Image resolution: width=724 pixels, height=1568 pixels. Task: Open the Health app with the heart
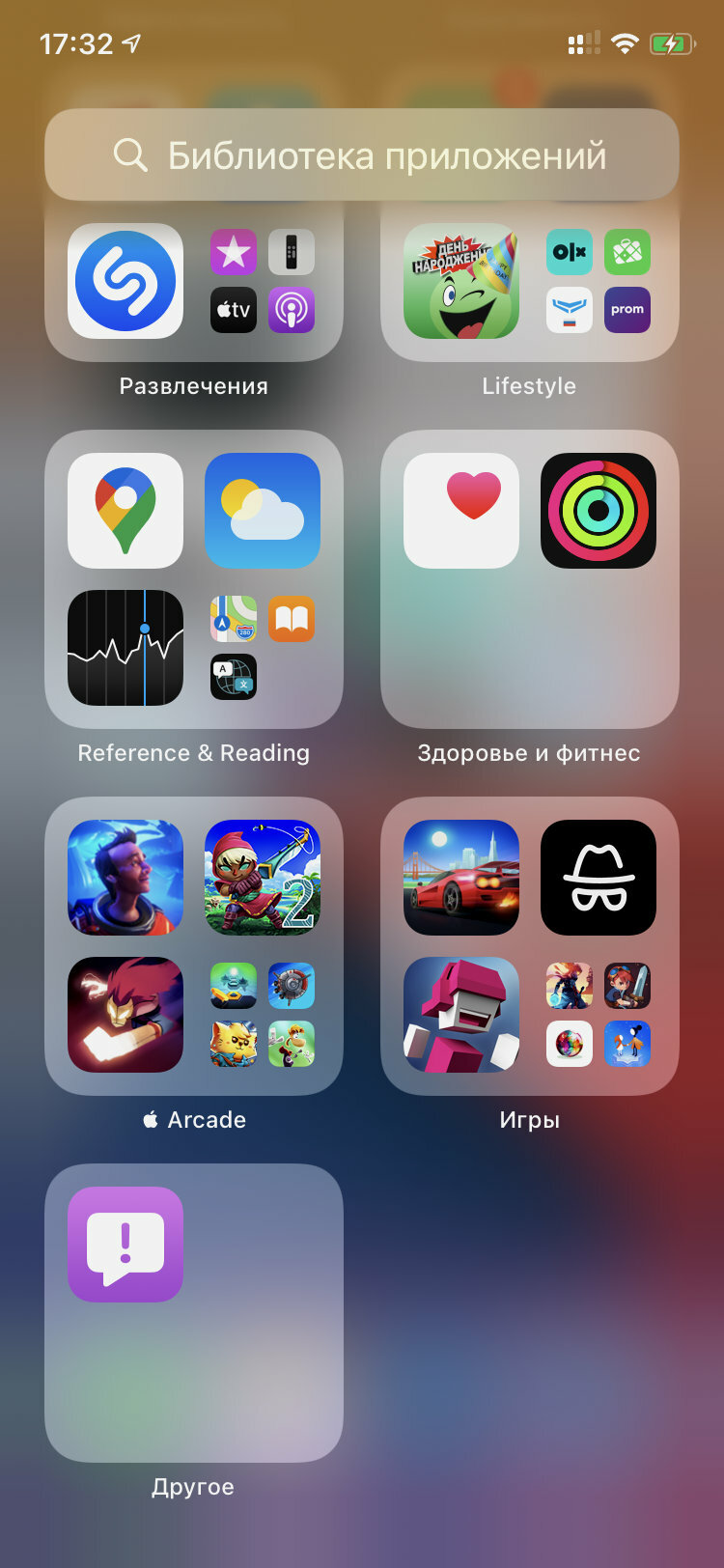pyautogui.click(x=461, y=511)
